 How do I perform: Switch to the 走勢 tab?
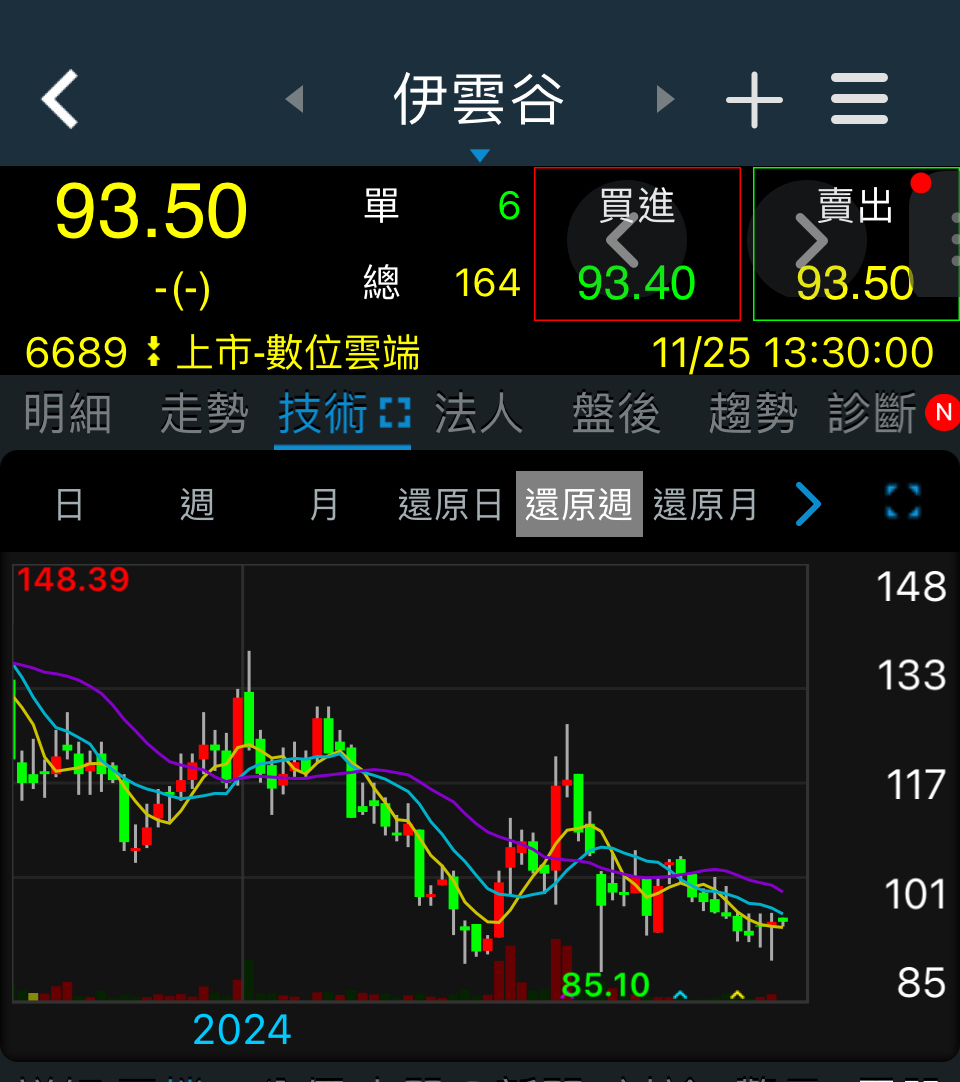coord(204,413)
